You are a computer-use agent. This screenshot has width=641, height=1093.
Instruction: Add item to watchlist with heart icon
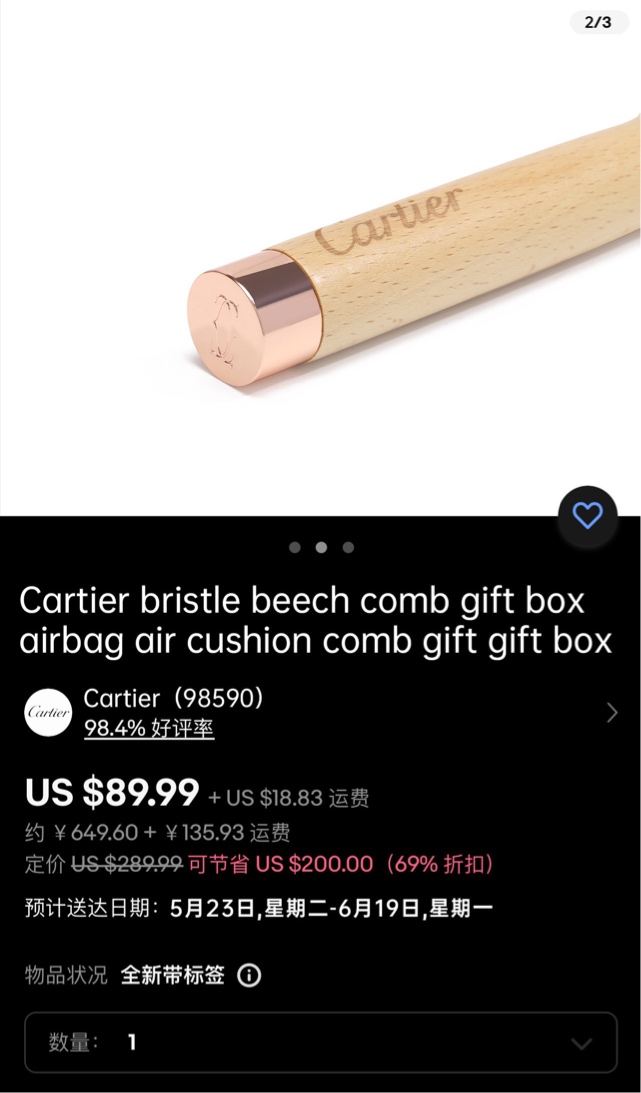587,516
